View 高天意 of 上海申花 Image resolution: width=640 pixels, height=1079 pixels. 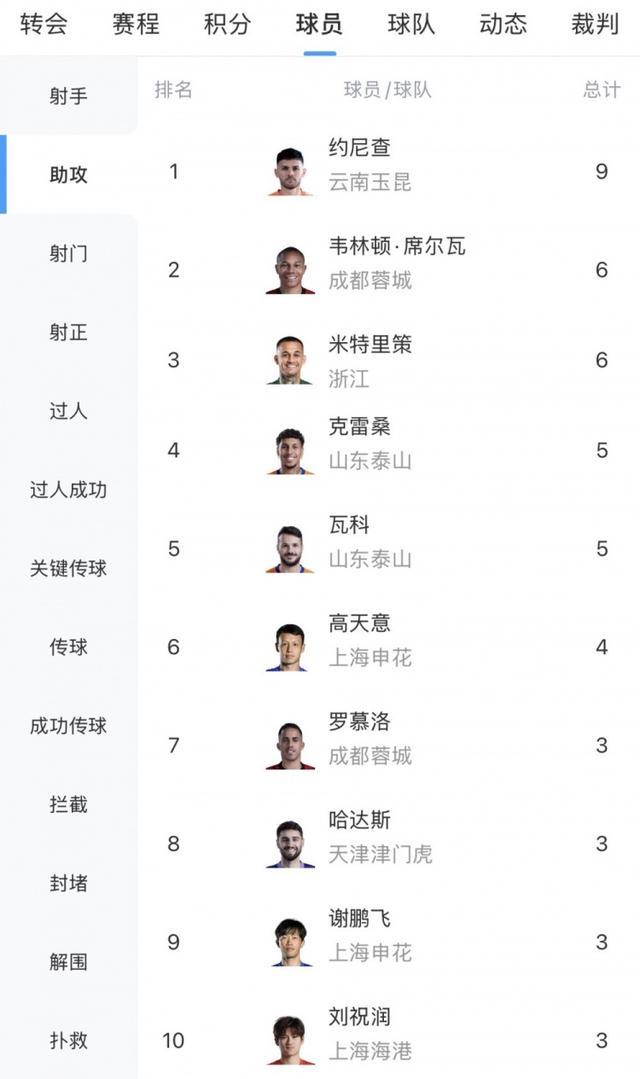click(389, 647)
